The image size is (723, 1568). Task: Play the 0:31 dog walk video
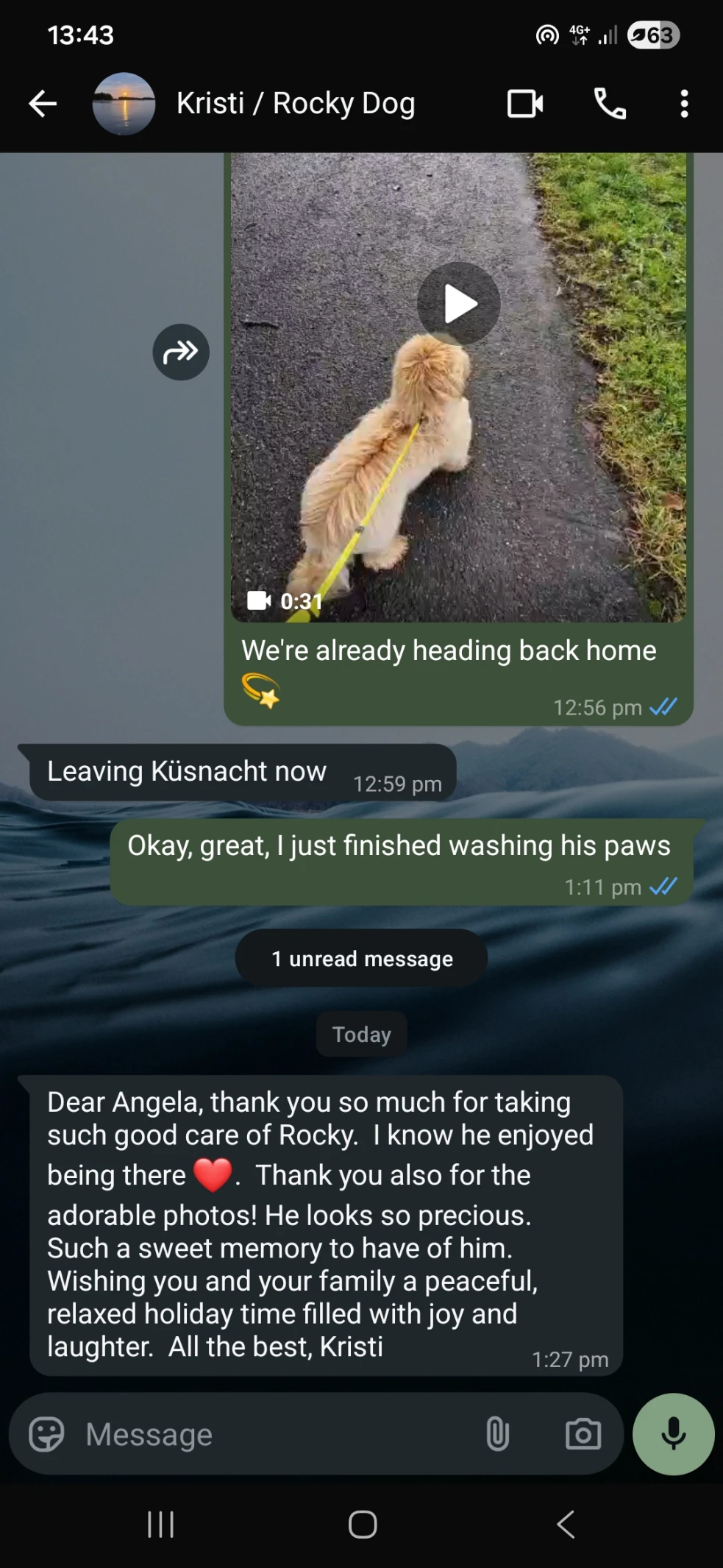point(459,304)
